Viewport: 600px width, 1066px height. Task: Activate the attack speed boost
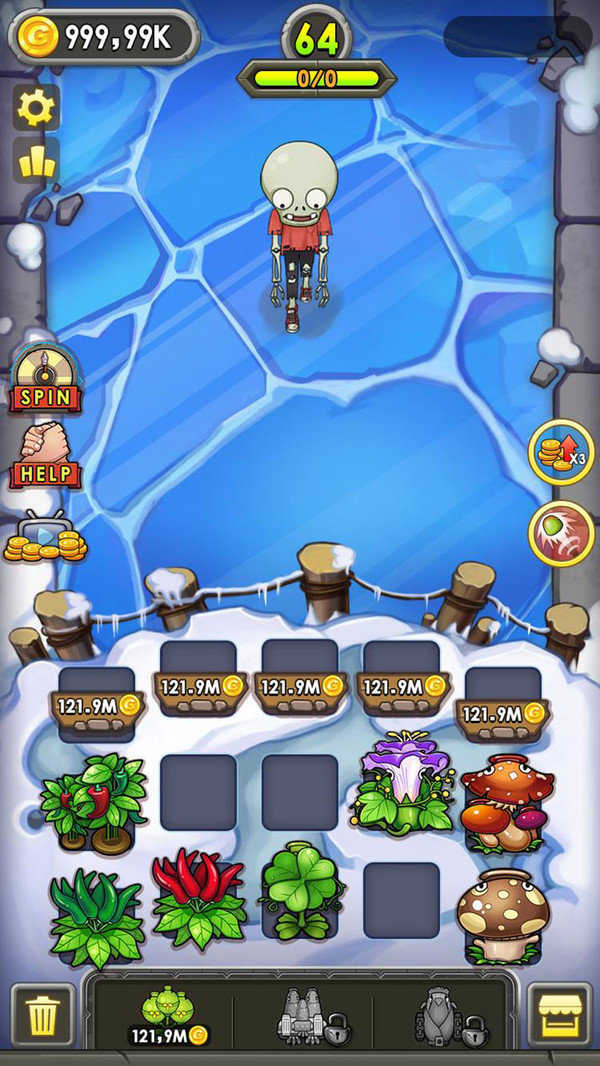(x=561, y=533)
